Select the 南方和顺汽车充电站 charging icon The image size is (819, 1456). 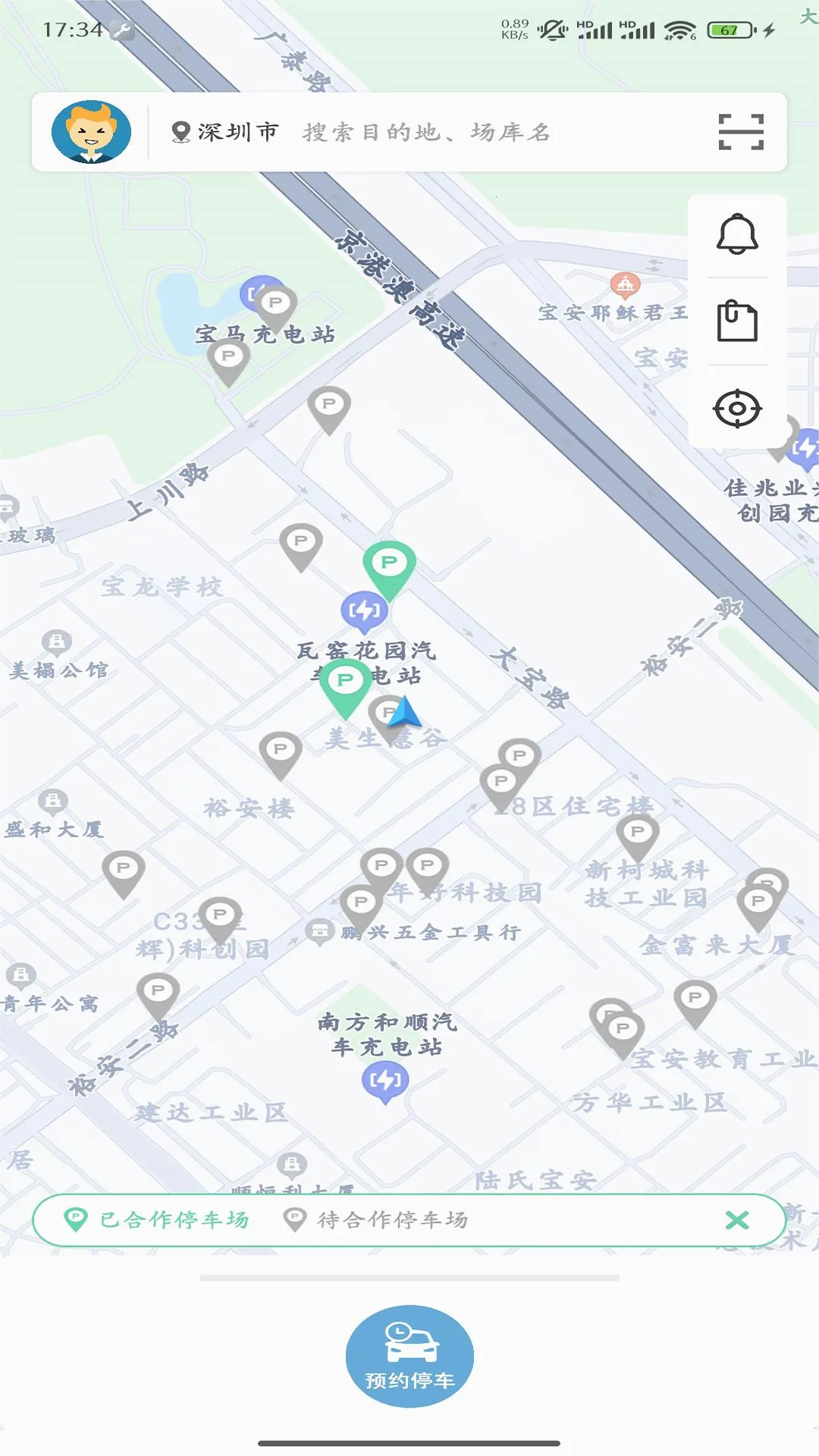click(x=385, y=1081)
